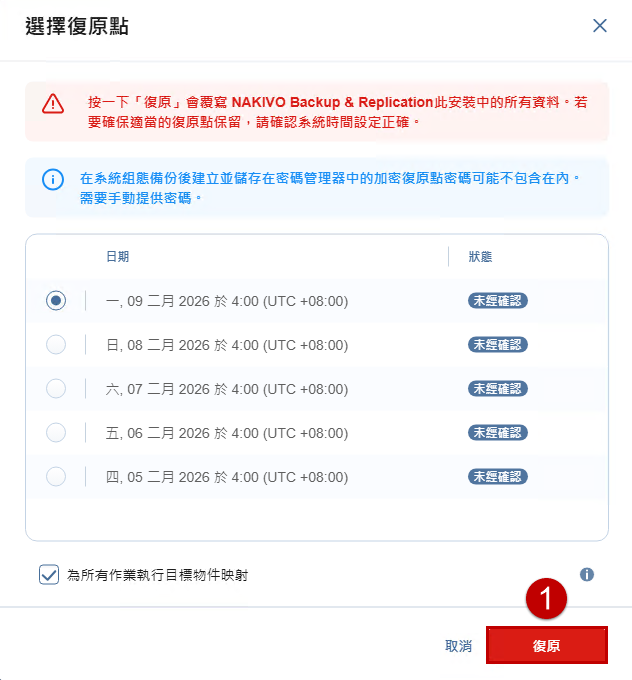Uncheck 為所有作業執行目標物件映射 checkbox
This screenshot has height=680, width=632.
pos(49,575)
